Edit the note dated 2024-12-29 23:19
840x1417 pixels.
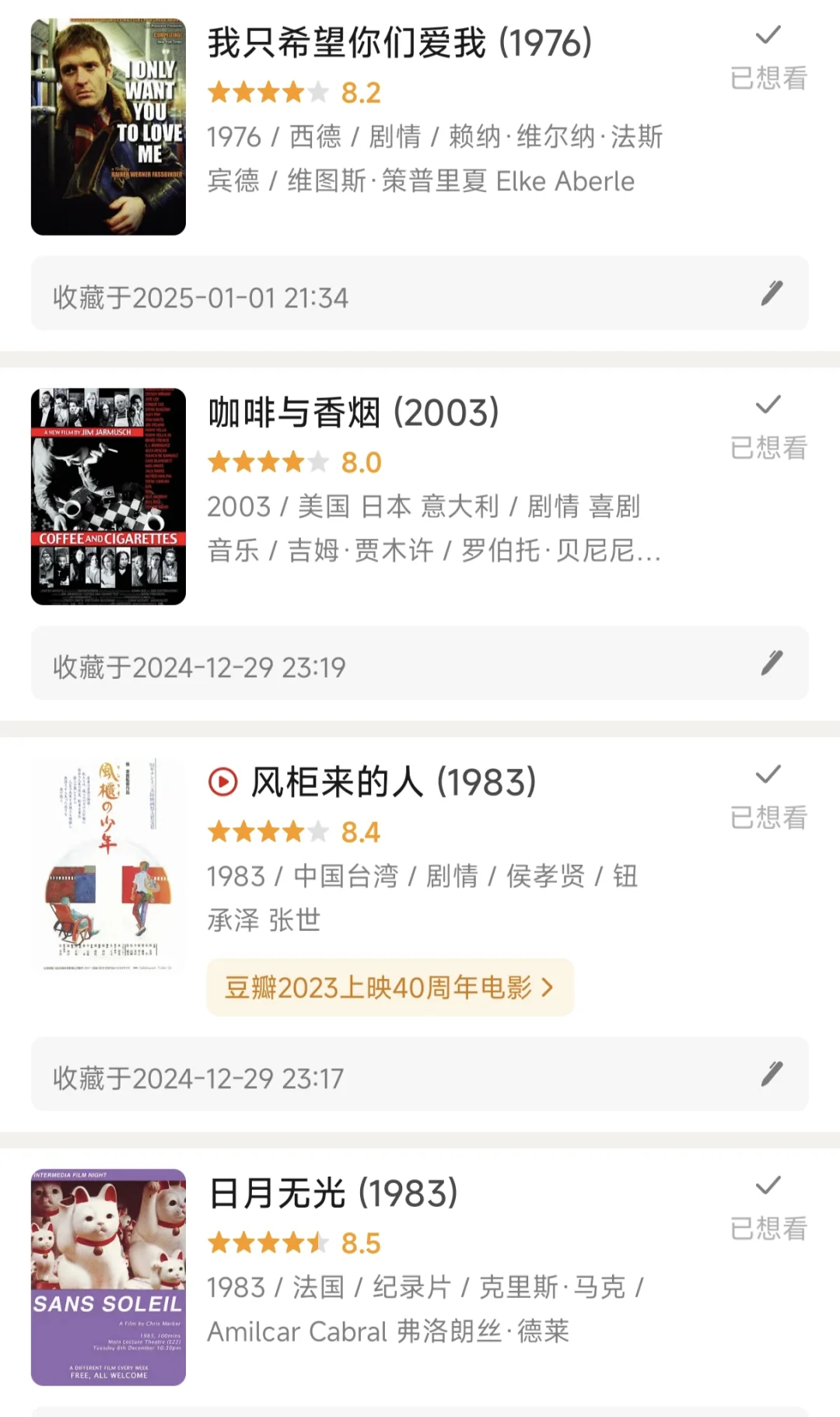point(771,663)
